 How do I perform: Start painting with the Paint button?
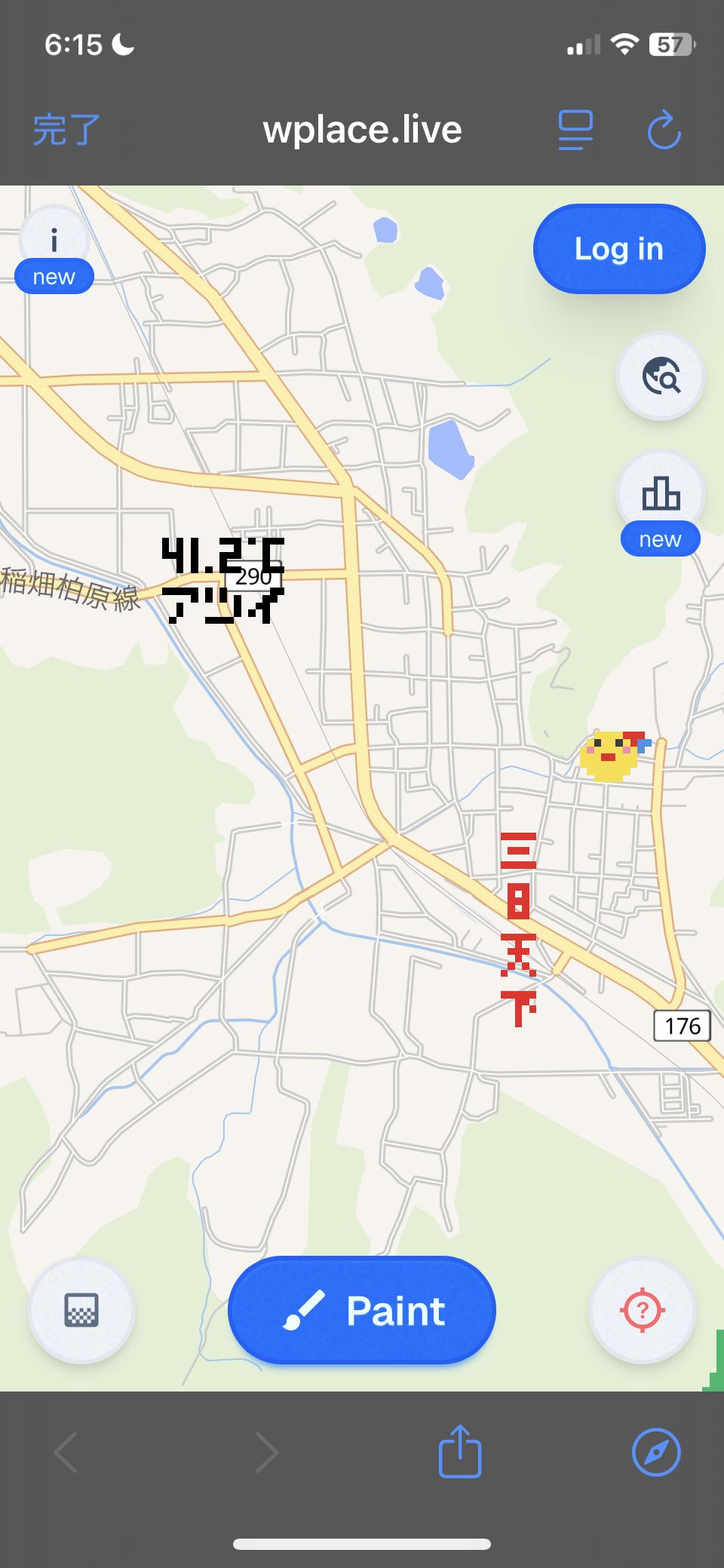tap(362, 1311)
